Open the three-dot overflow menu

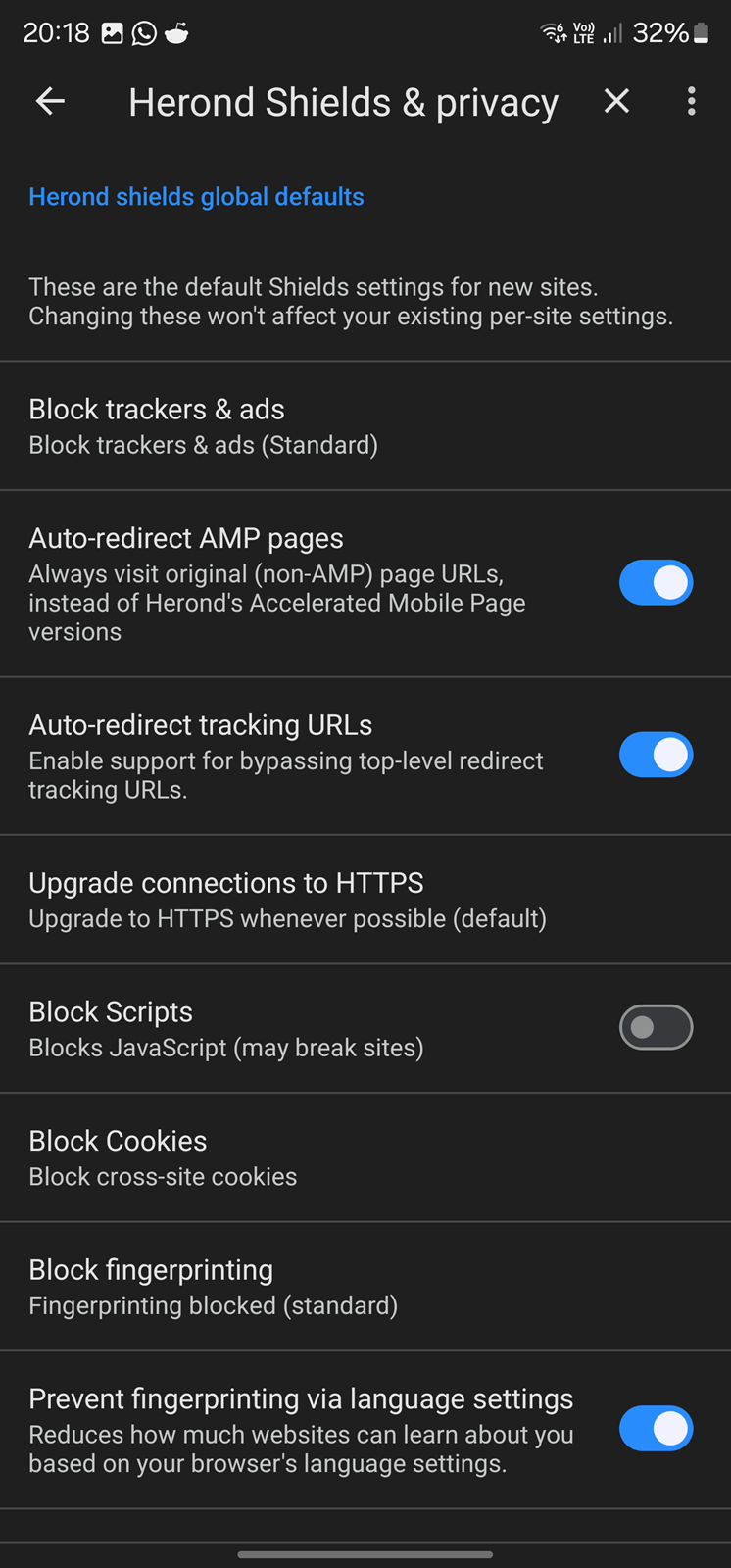692,101
